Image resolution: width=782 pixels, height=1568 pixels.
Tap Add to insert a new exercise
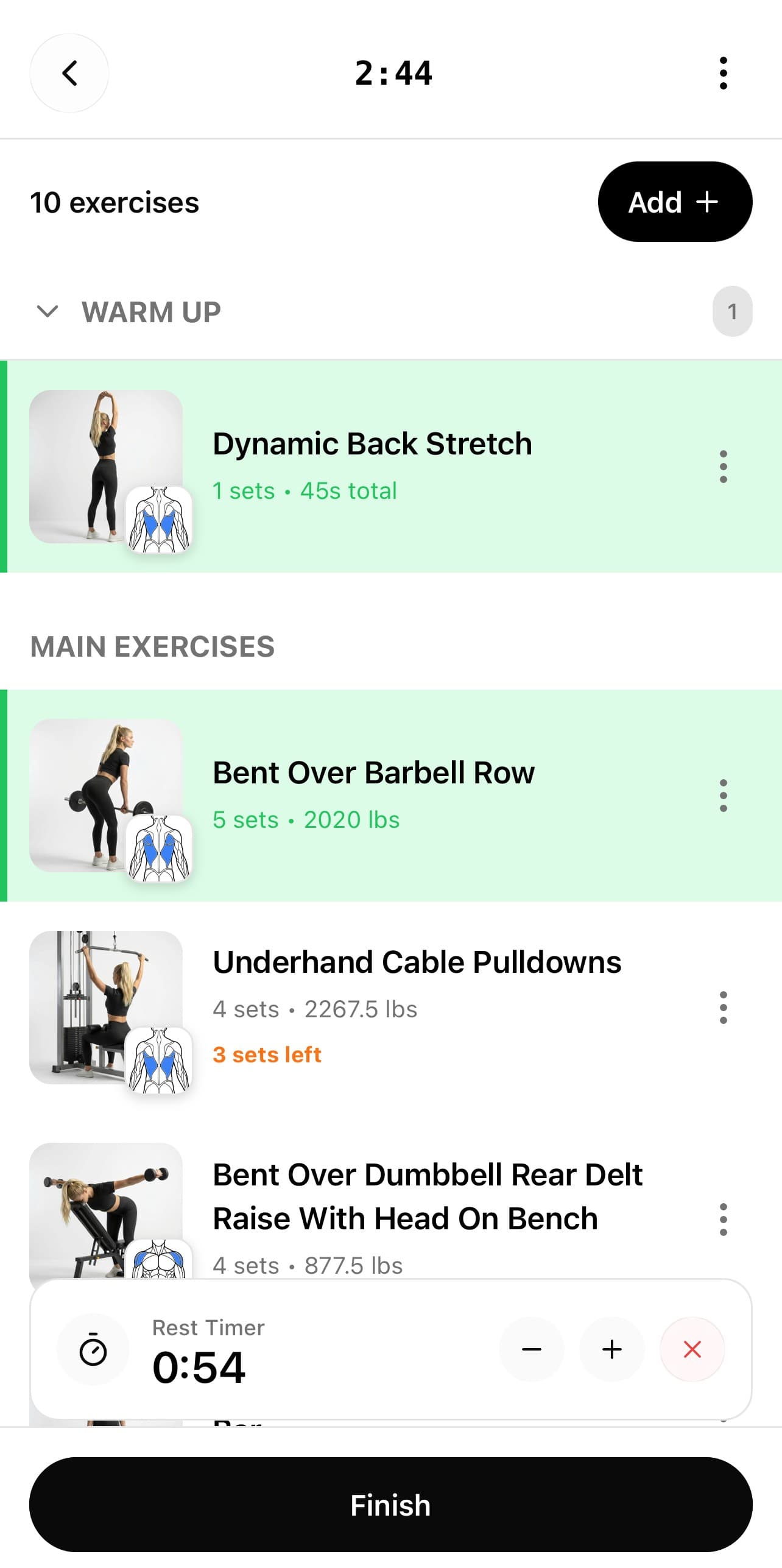(x=675, y=202)
